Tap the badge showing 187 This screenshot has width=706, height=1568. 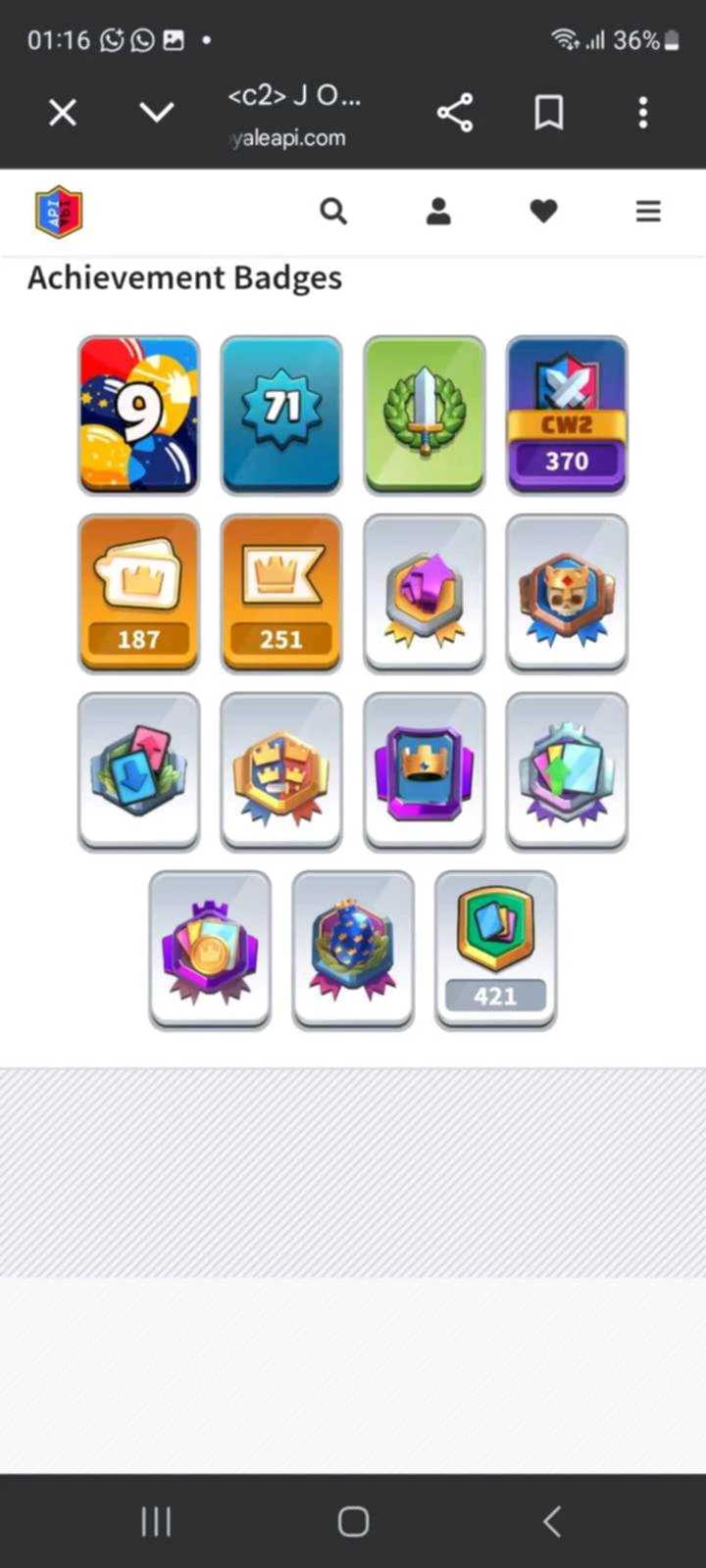tap(139, 593)
